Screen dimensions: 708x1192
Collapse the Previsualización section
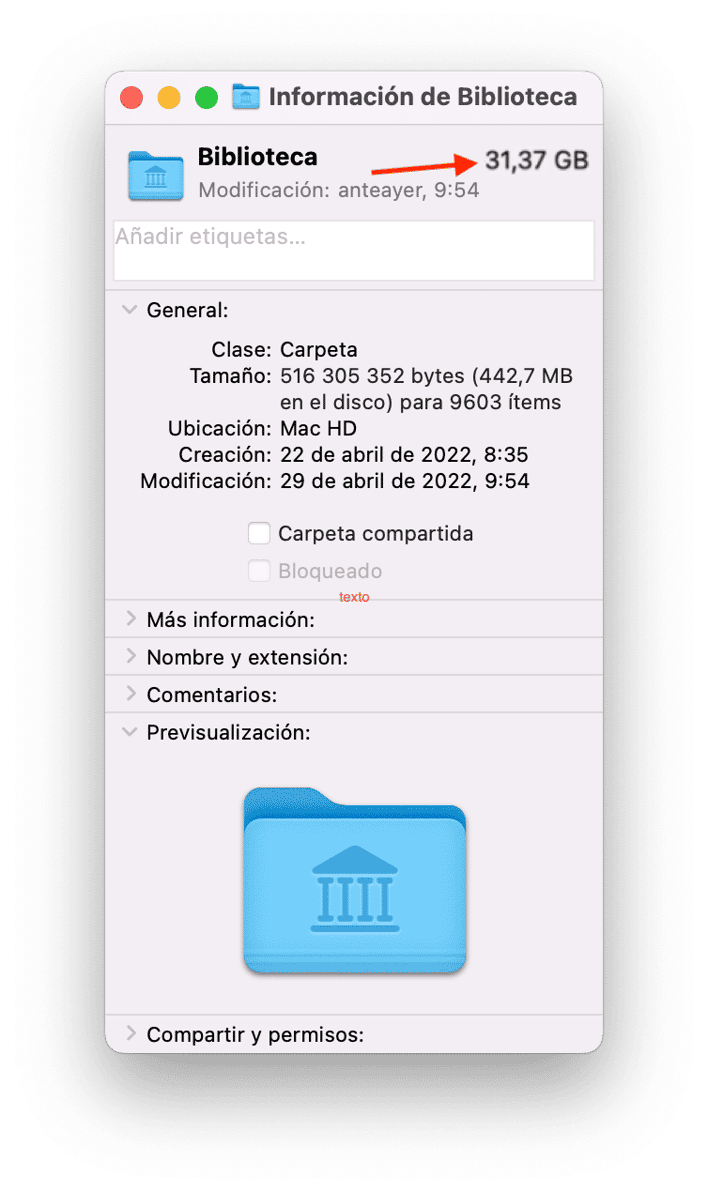click(129, 732)
